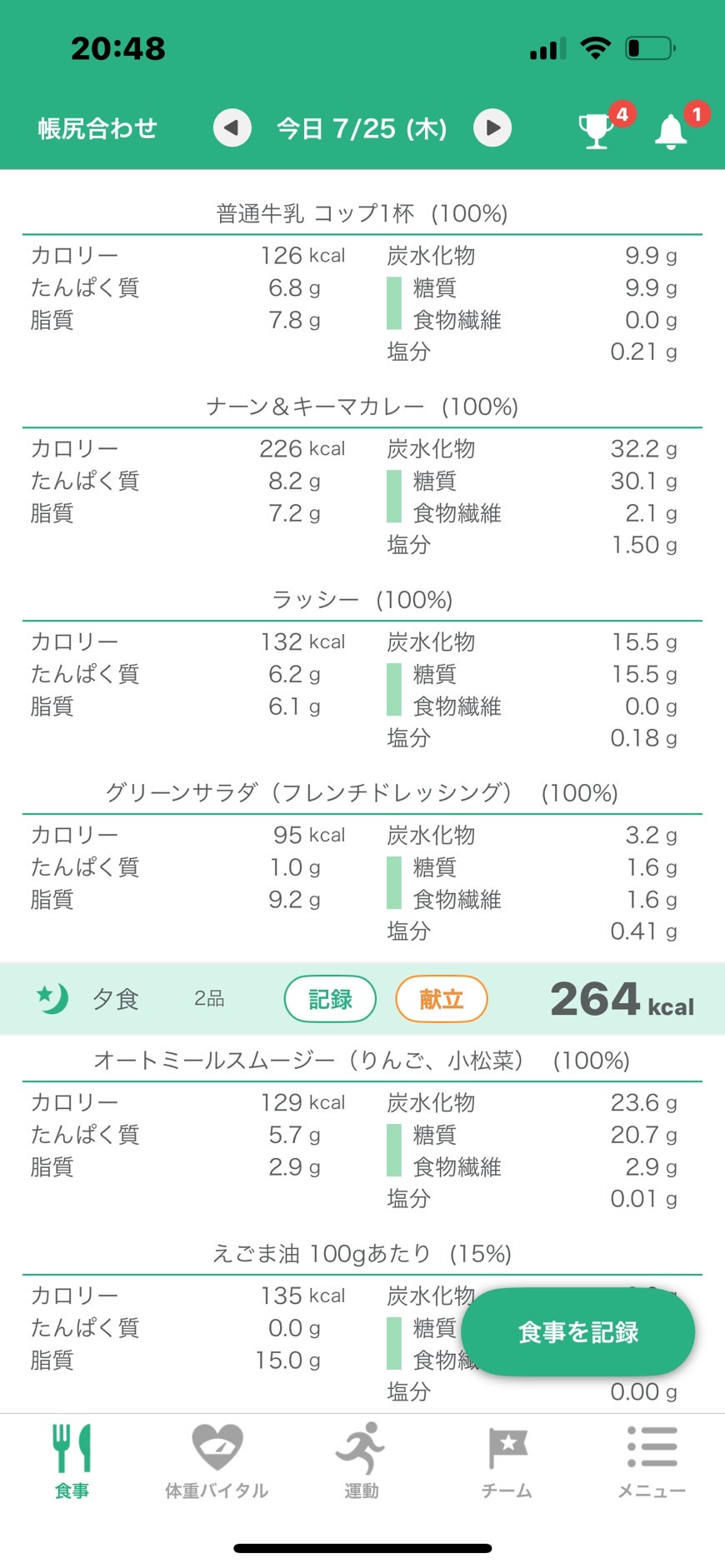Screen dimensions: 725x1568
Task: Go to the previous day arrow
Action: [x=232, y=128]
